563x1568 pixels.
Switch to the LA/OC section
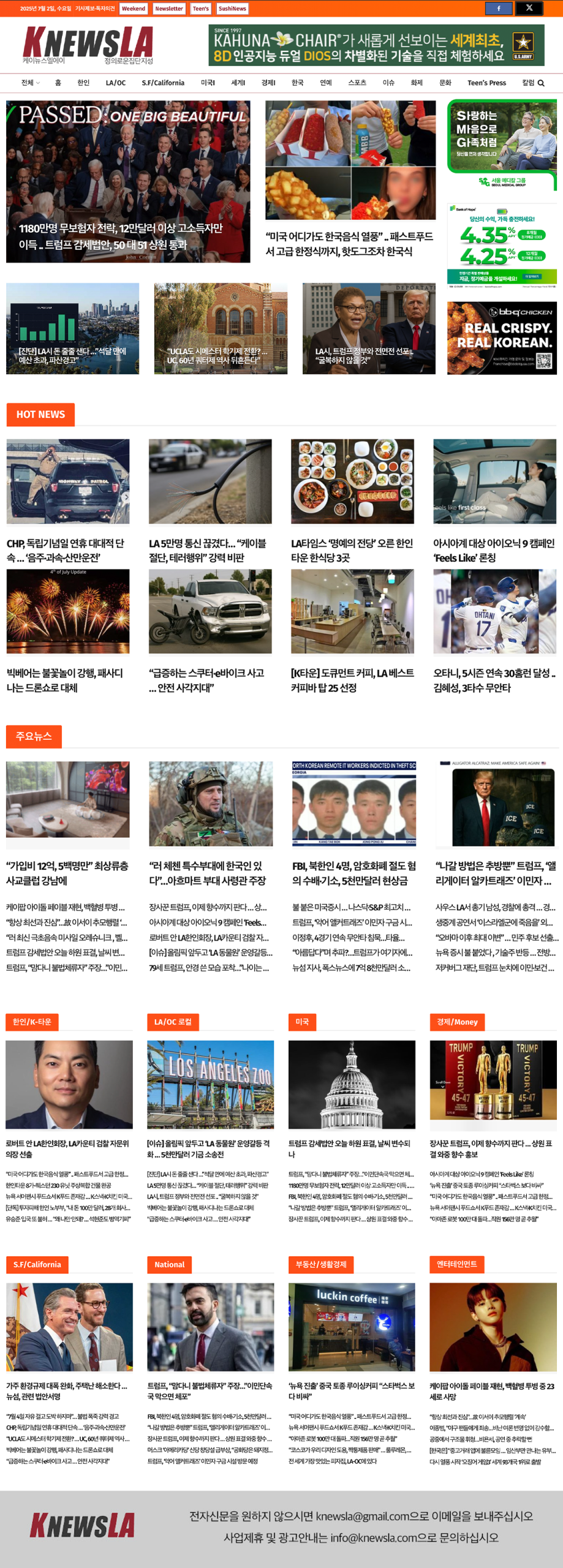click(x=115, y=83)
